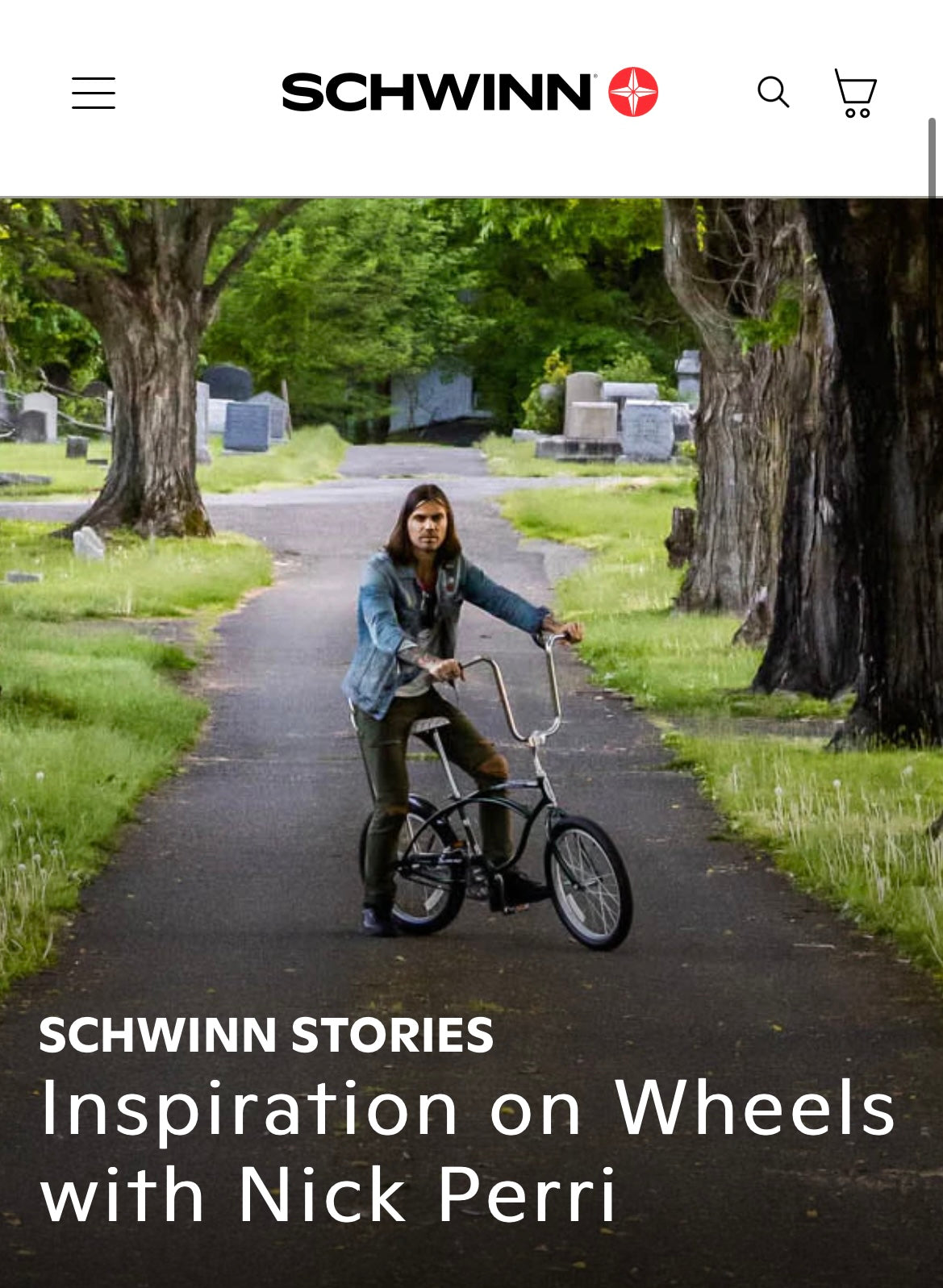Screen dimensions: 943x1288
Task: Navigate home via the Schwinn header logo
Action: [x=472, y=91]
